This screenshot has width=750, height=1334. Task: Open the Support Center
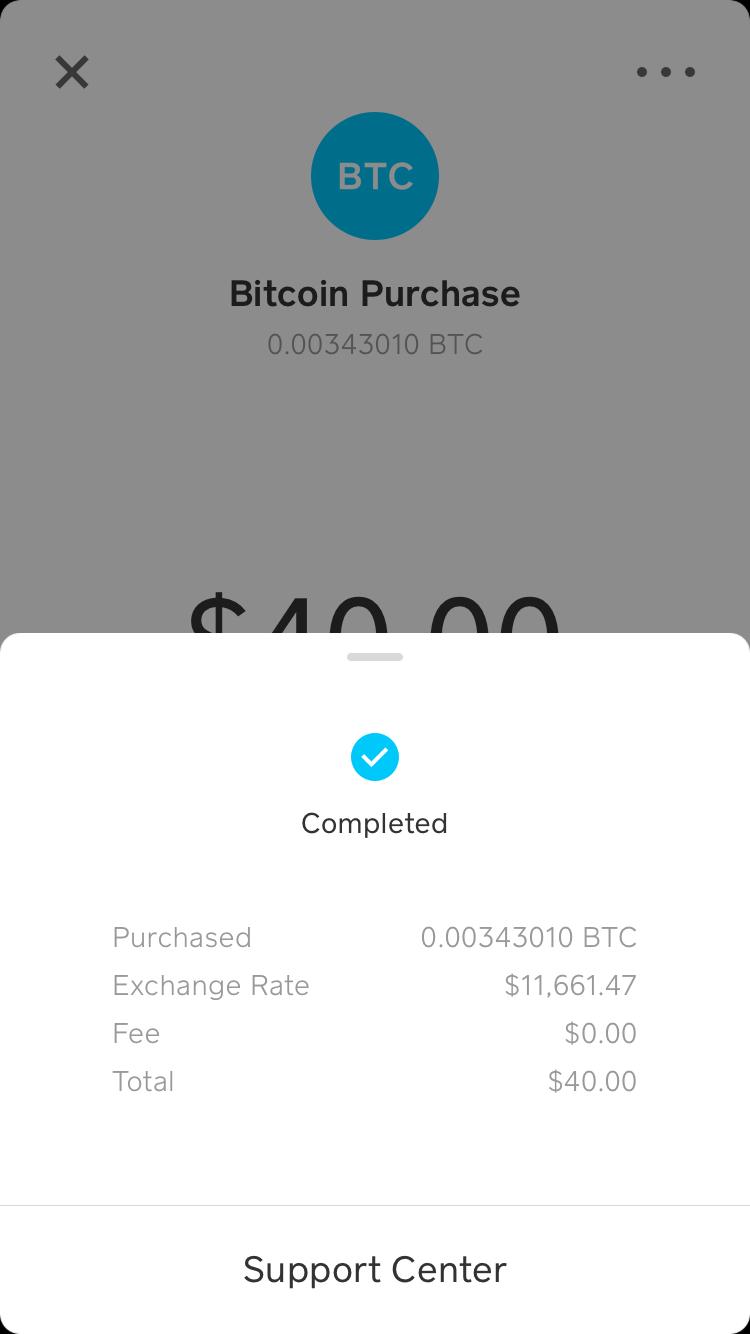click(x=375, y=1269)
